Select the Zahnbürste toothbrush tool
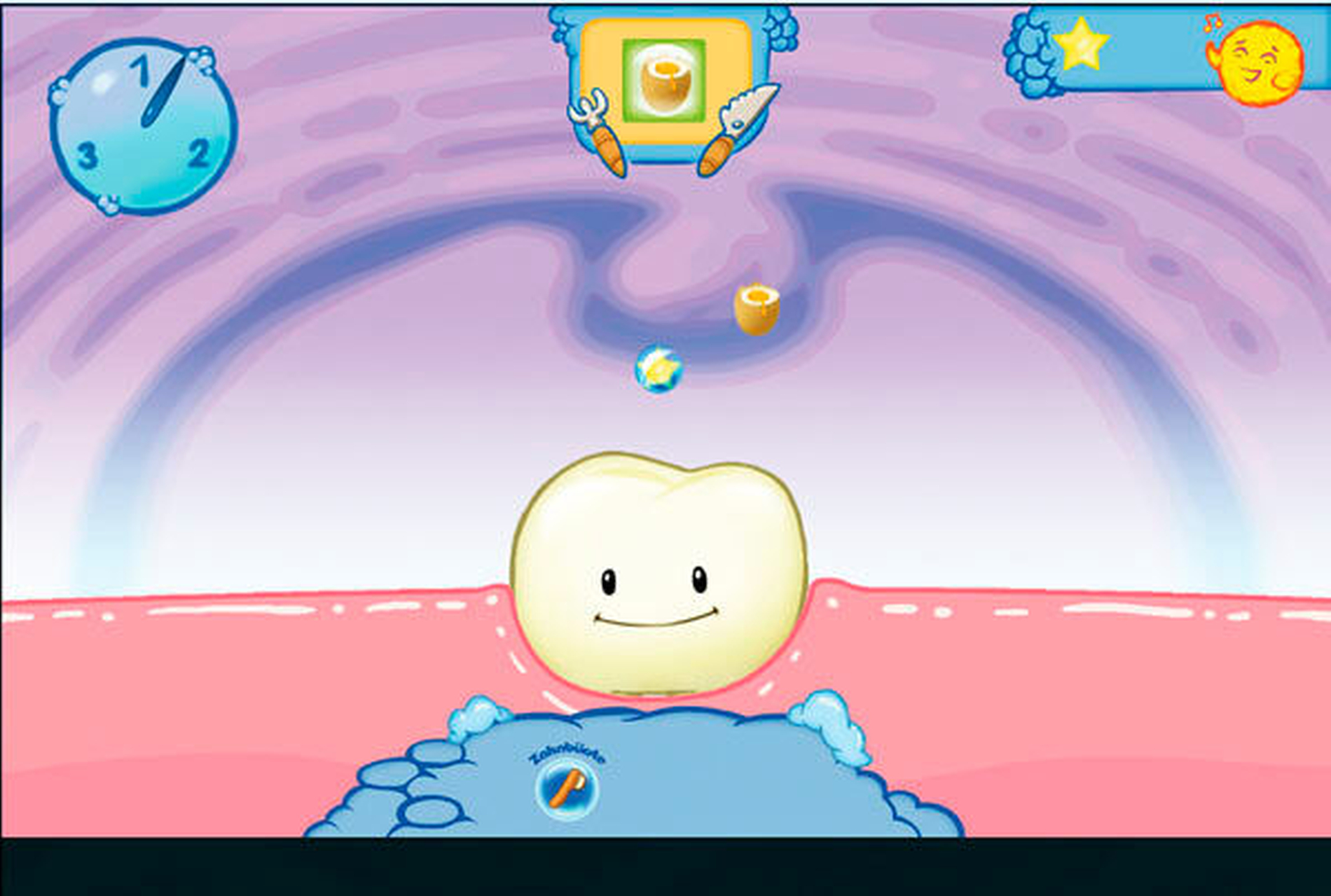Image resolution: width=1331 pixels, height=896 pixels. [567, 789]
